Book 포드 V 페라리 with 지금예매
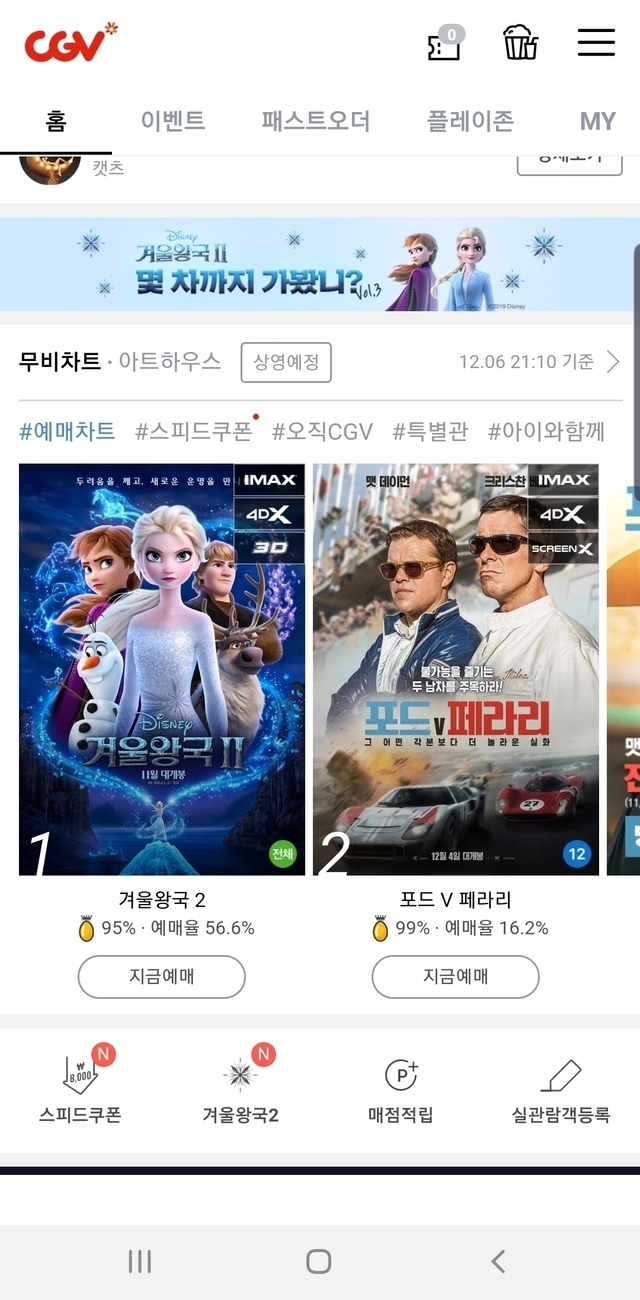The height and width of the screenshot is (1300, 640). coord(456,977)
